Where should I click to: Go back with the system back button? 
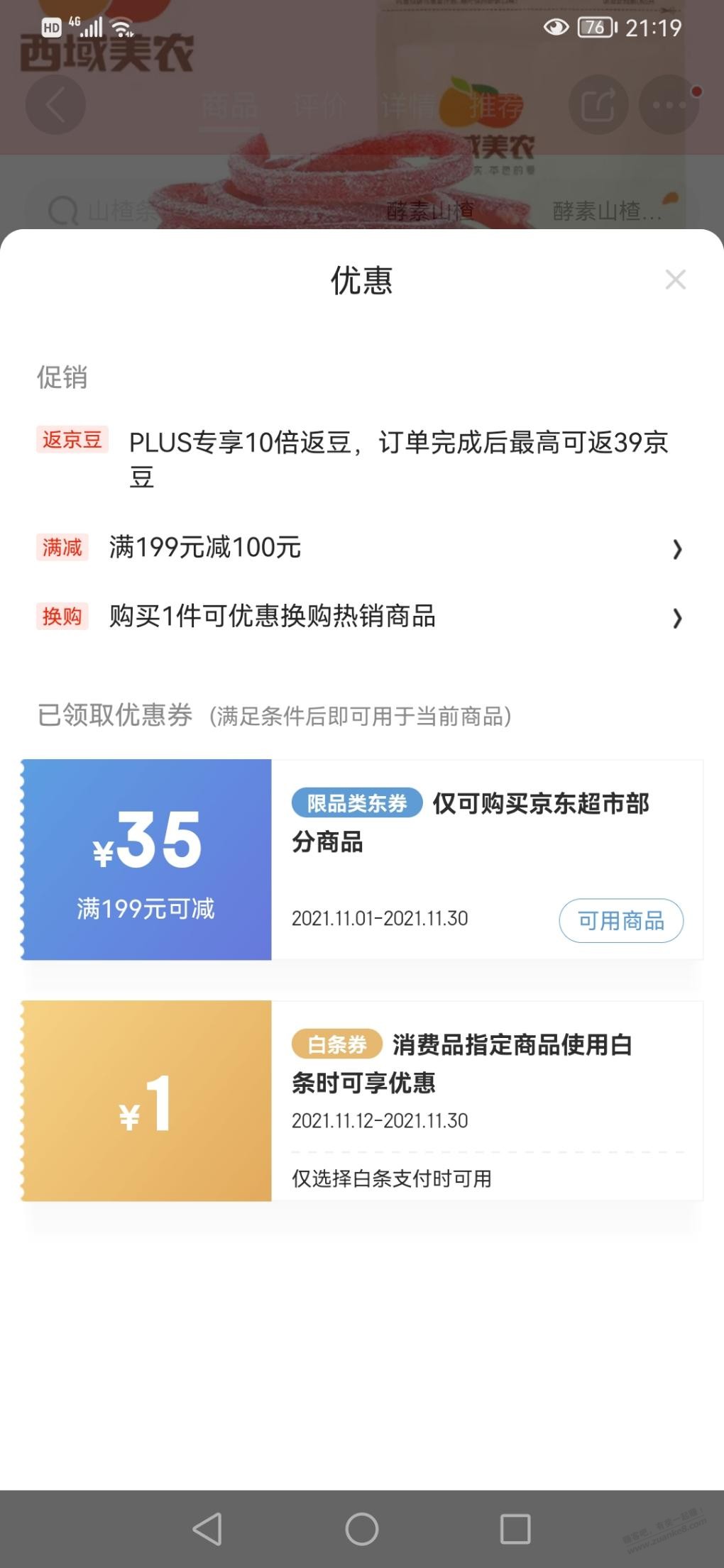coord(207,1528)
